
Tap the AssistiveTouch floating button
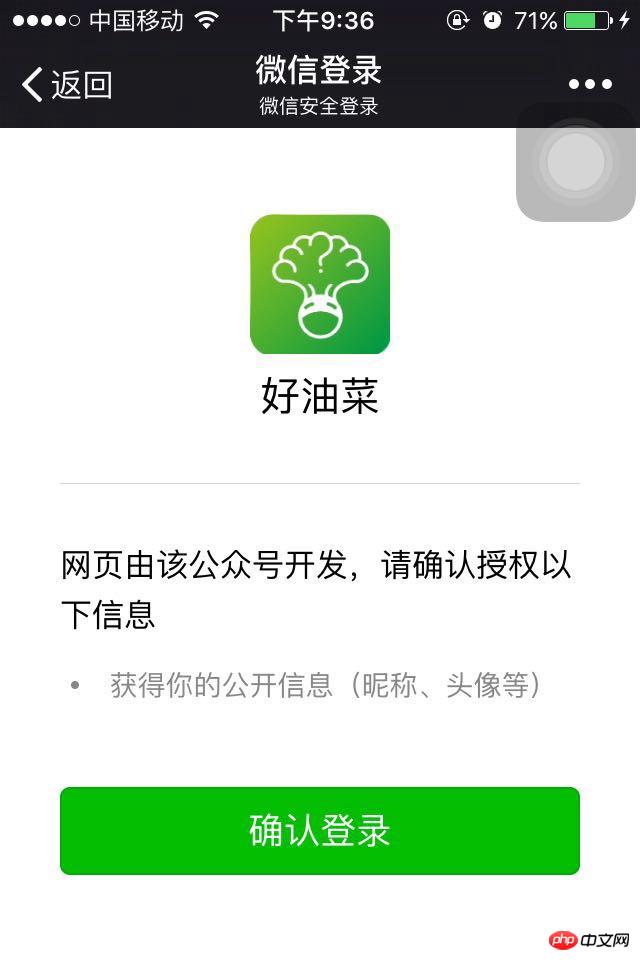click(576, 162)
